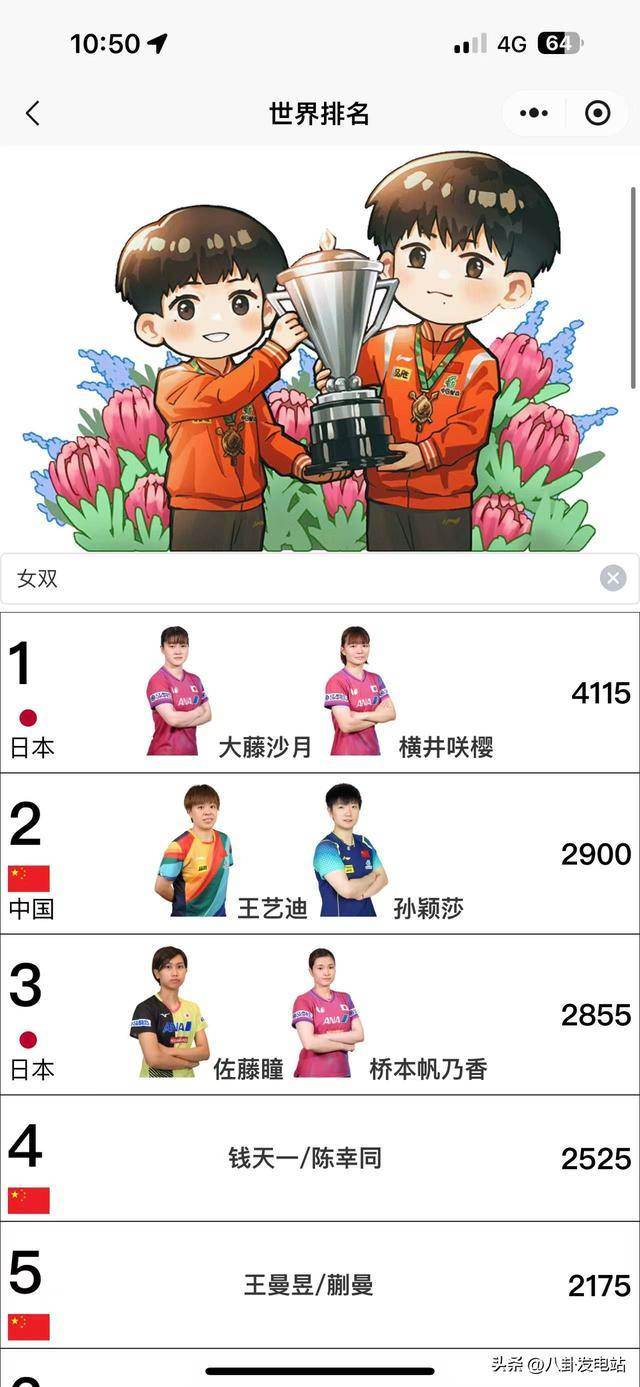The image size is (640, 1387).
Task: Open rank 1 pair 大藤沙月 and 横井咲樱
Action: 320,693
